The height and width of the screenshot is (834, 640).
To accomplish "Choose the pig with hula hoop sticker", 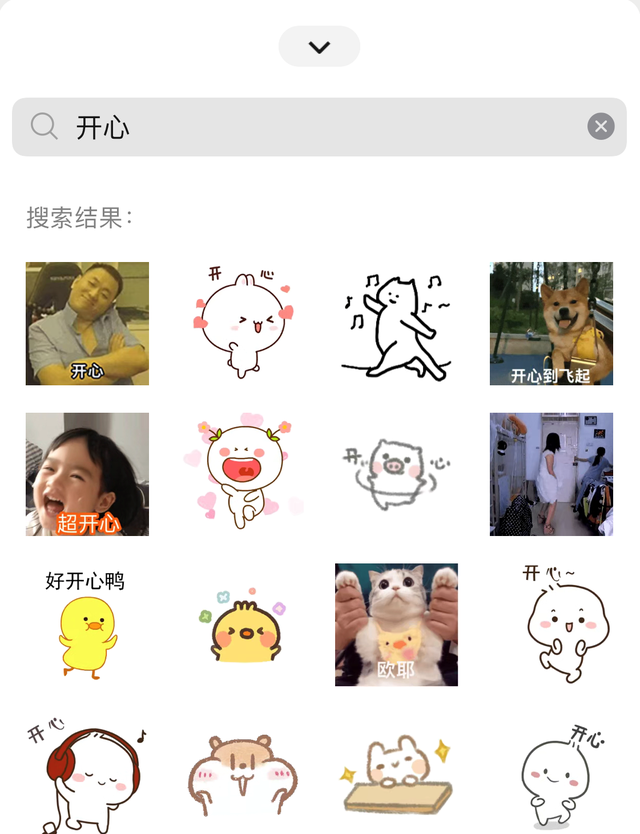I will pos(396,474).
